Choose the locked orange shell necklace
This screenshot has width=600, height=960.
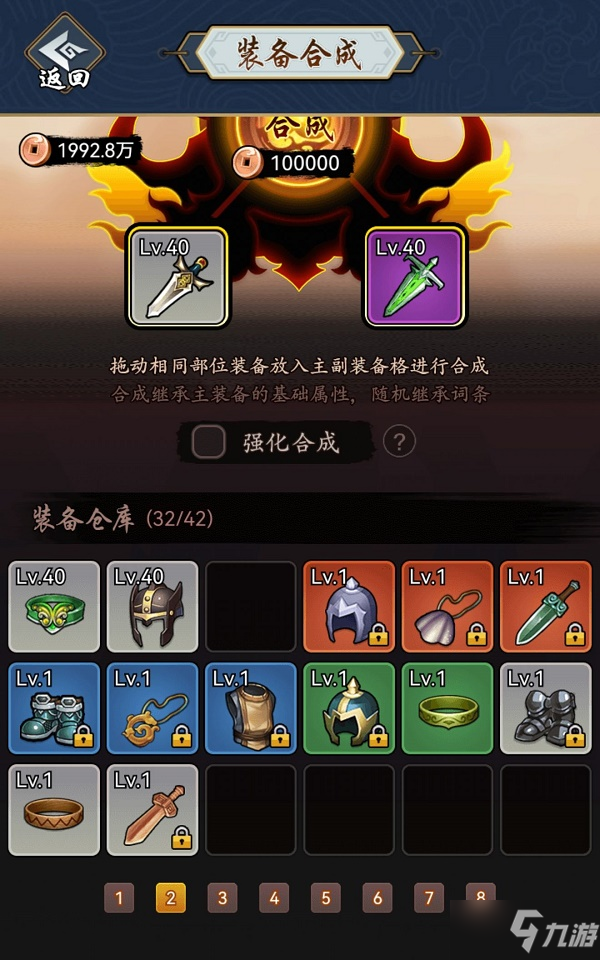coord(447,606)
